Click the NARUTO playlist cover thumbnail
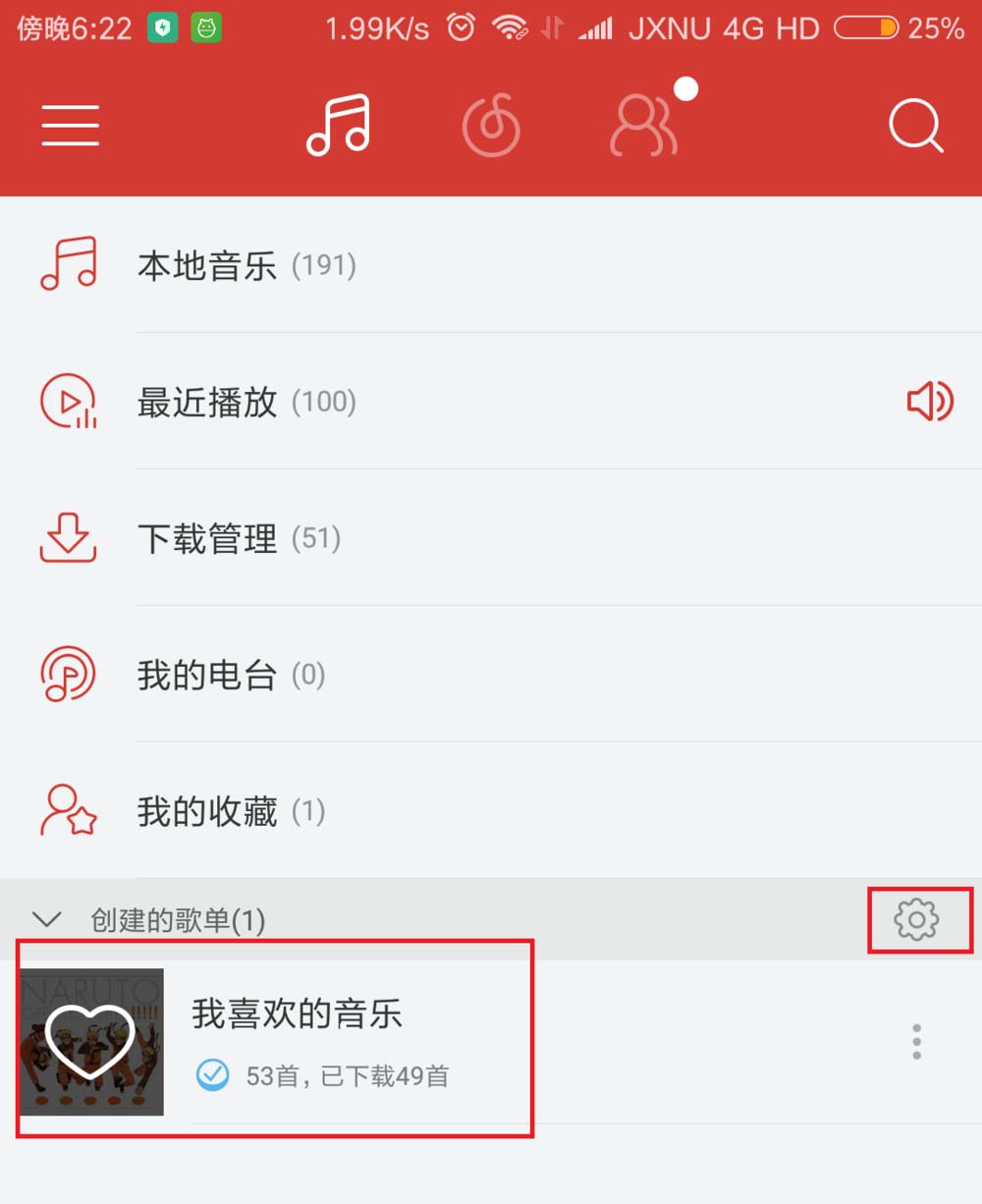The height and width of the screenshot is (1204, 982). pyautogui.click(x=91, y=1041)
